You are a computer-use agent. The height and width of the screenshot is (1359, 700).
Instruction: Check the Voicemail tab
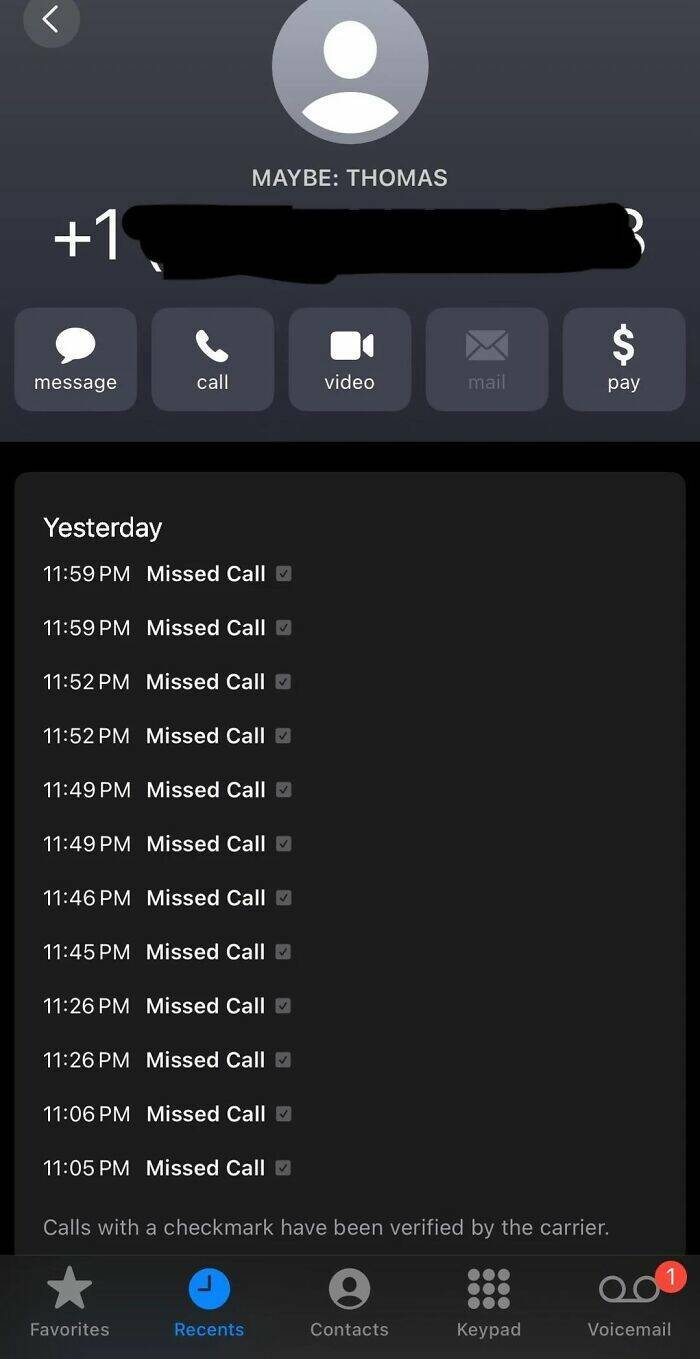point(629,1302)
